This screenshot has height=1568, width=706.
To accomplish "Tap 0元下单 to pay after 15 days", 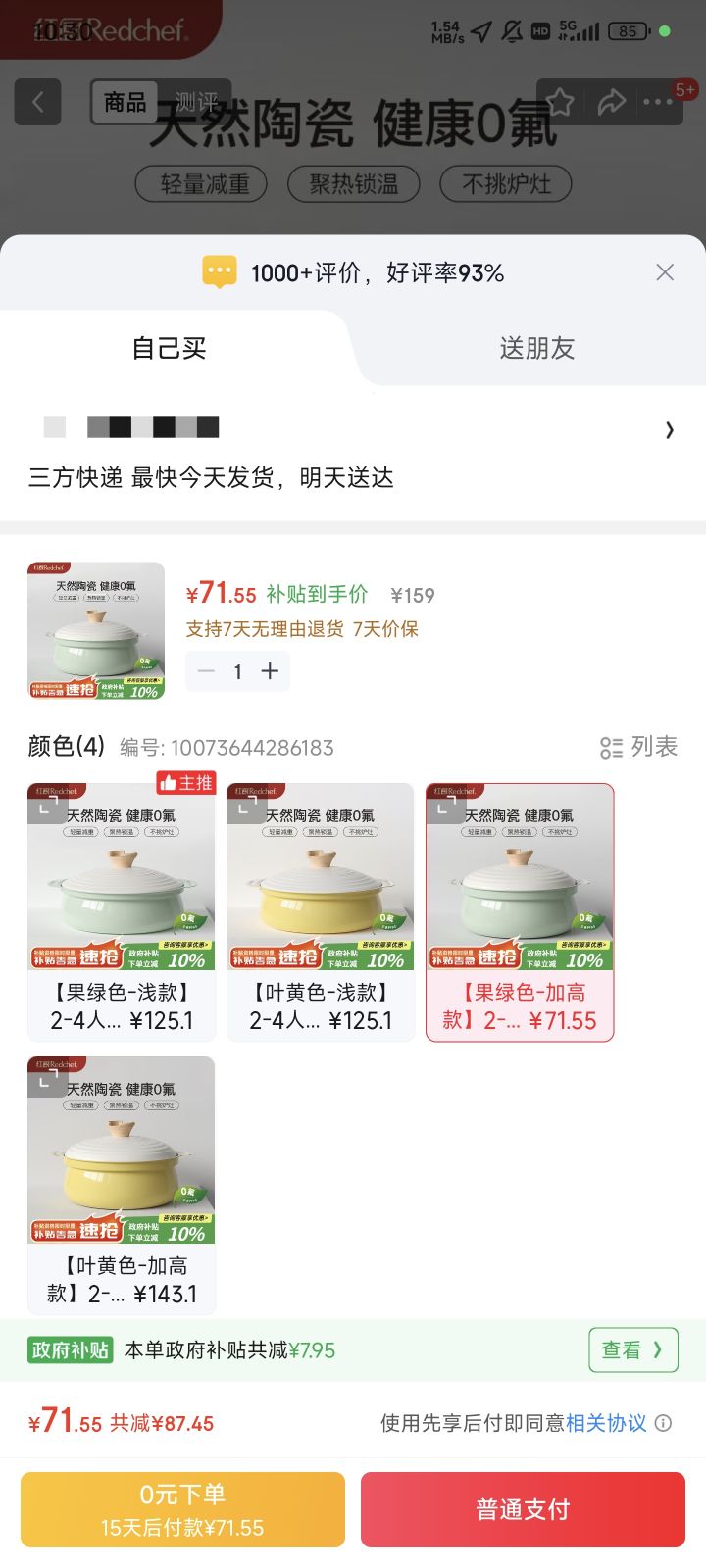I will (x=182, y=1509).
